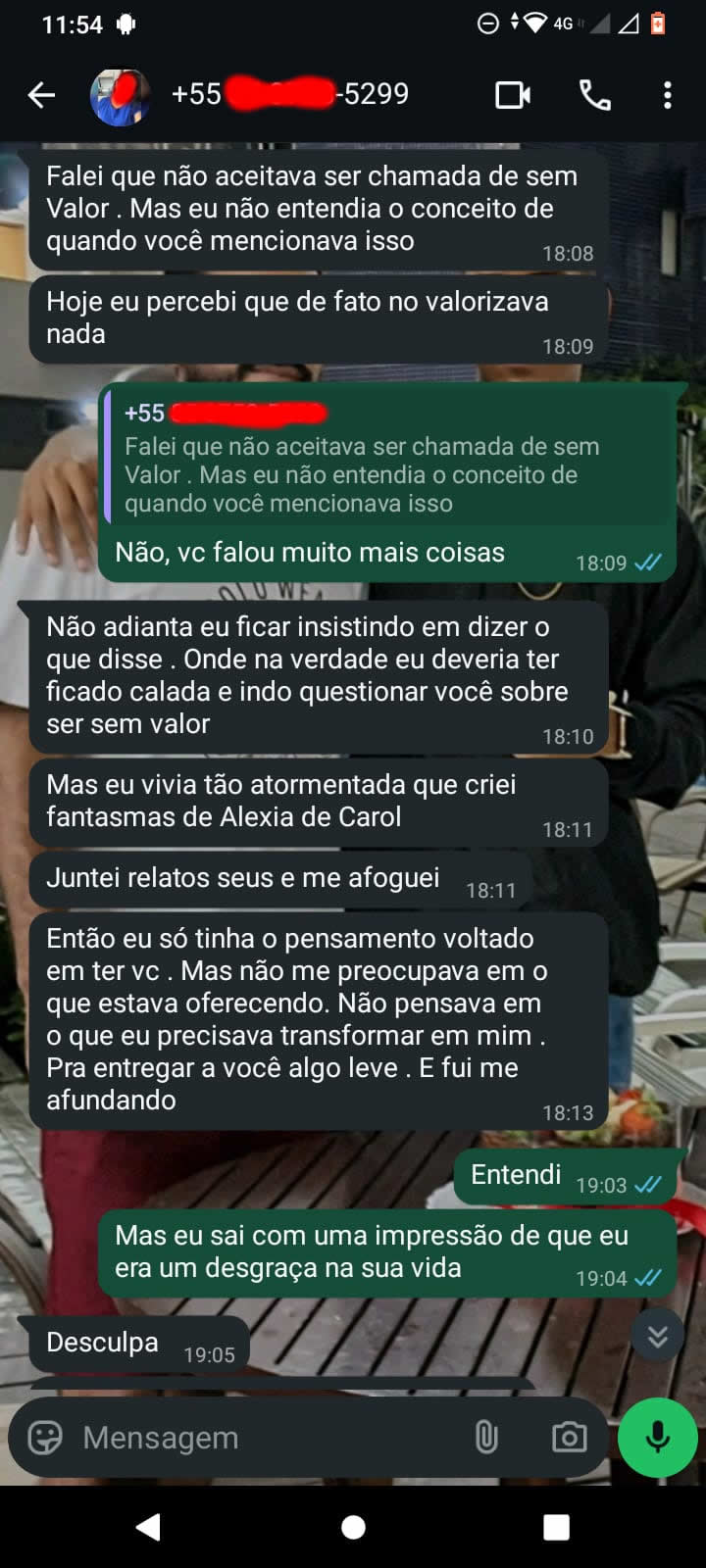This screenshot has width=706, height=1568.
Task: Jump to the quoted message in the reply
Action: (x=387, y=461)
